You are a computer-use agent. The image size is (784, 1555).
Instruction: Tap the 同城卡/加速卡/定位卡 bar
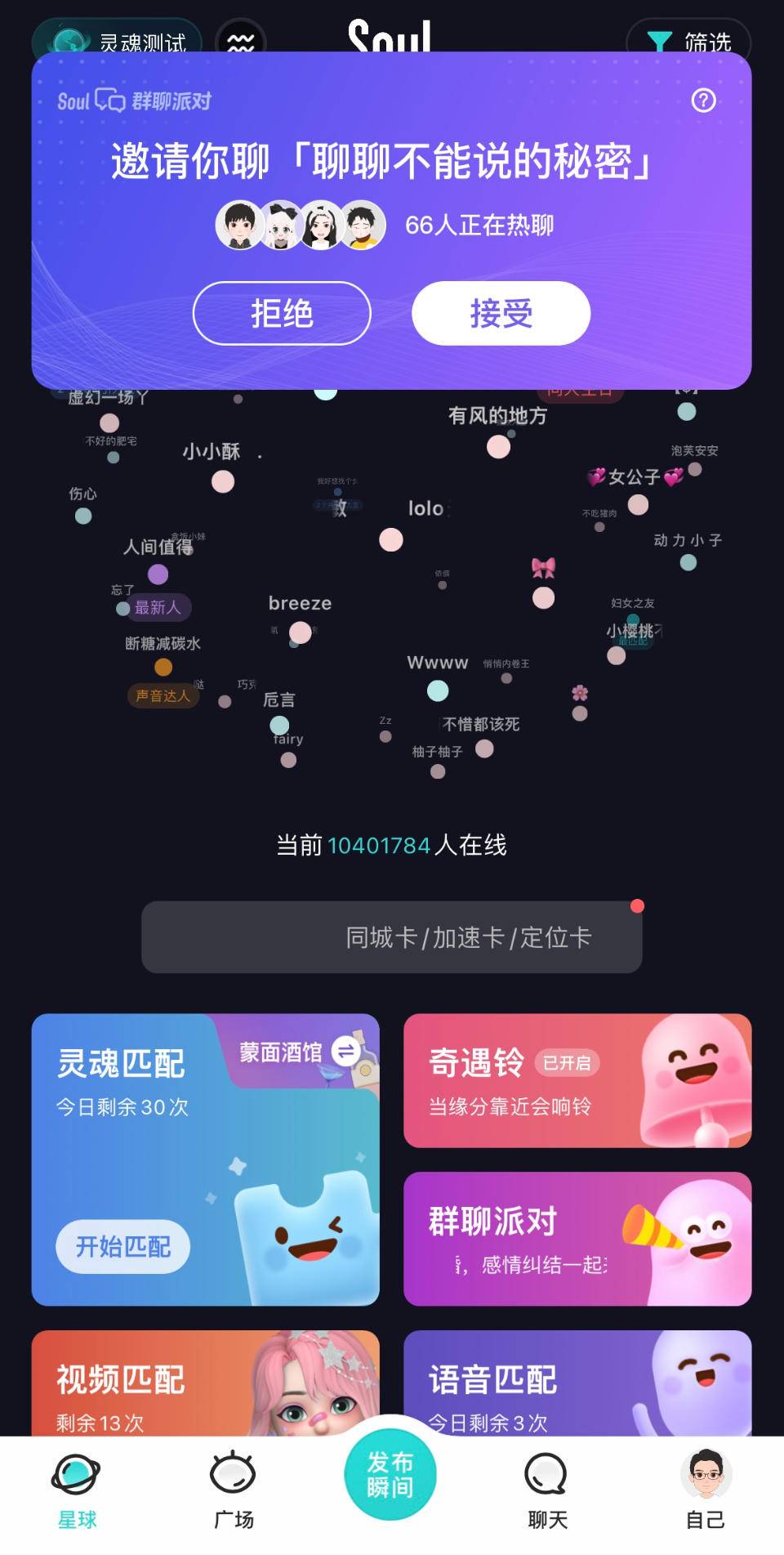pyautogui.click(x=392, y=937)
